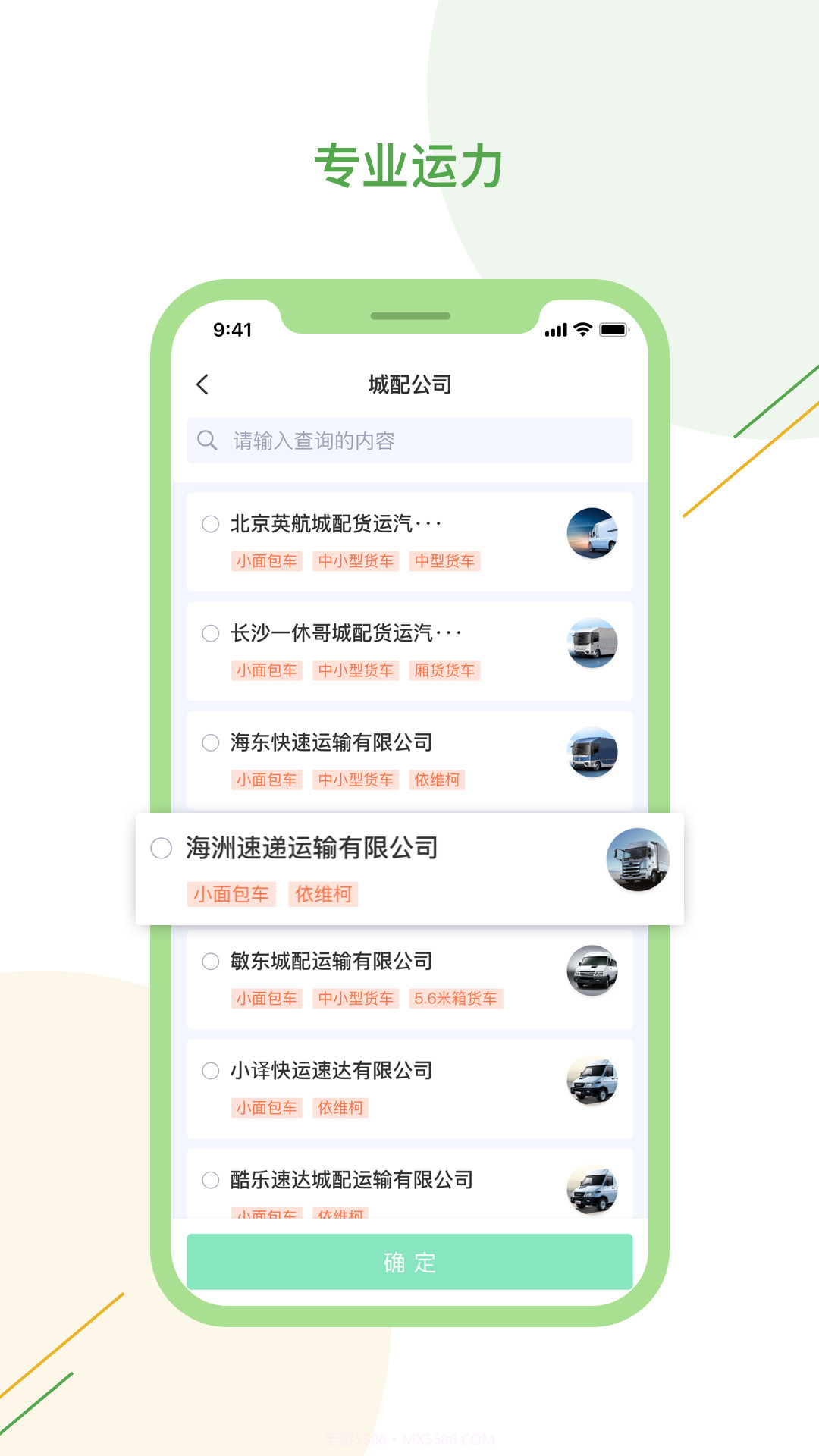Select 酷乐速达城配运输有限公司

[x=210, y=1181]
